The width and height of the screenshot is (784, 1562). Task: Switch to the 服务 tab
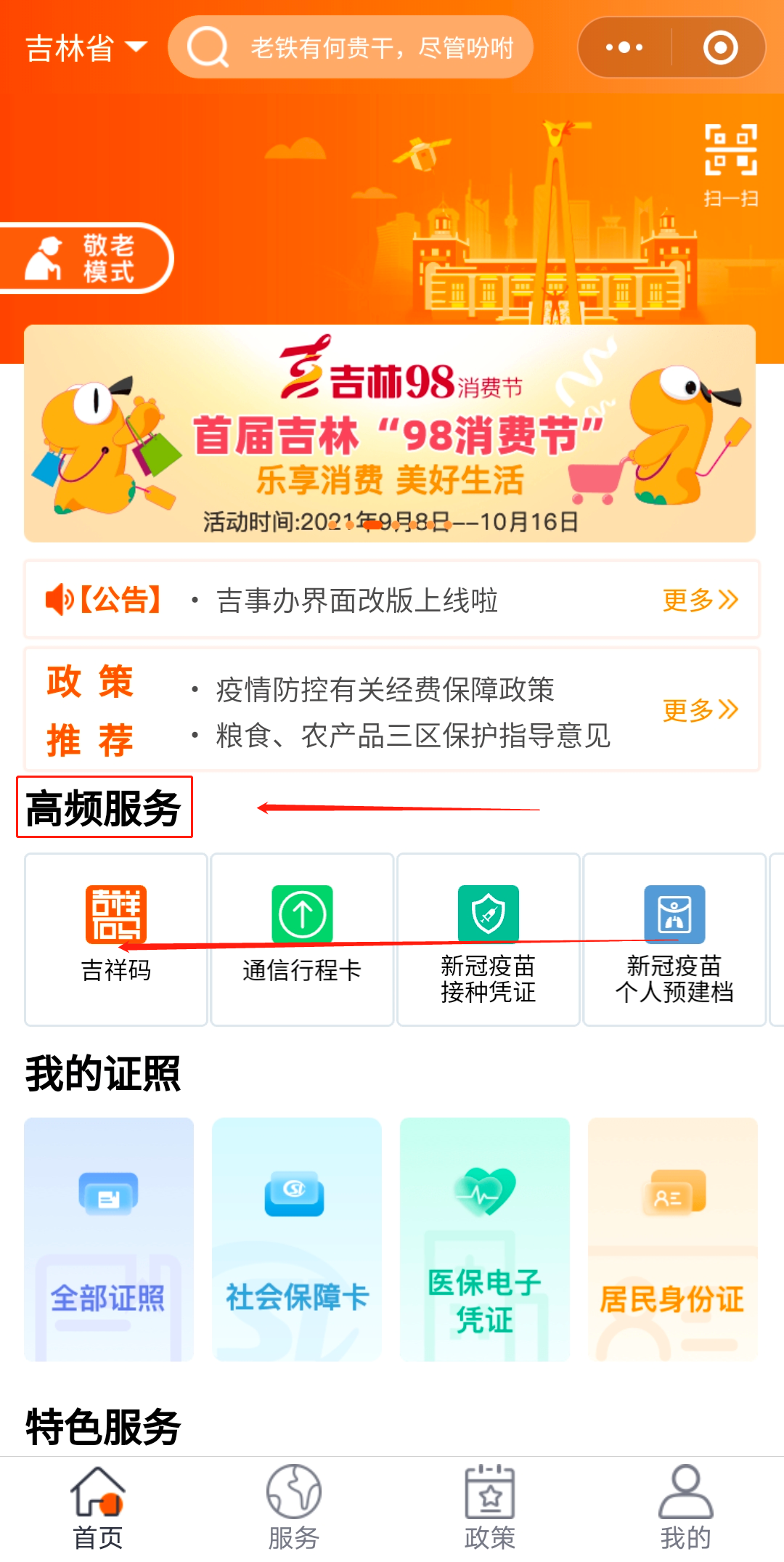[294, 1508]
